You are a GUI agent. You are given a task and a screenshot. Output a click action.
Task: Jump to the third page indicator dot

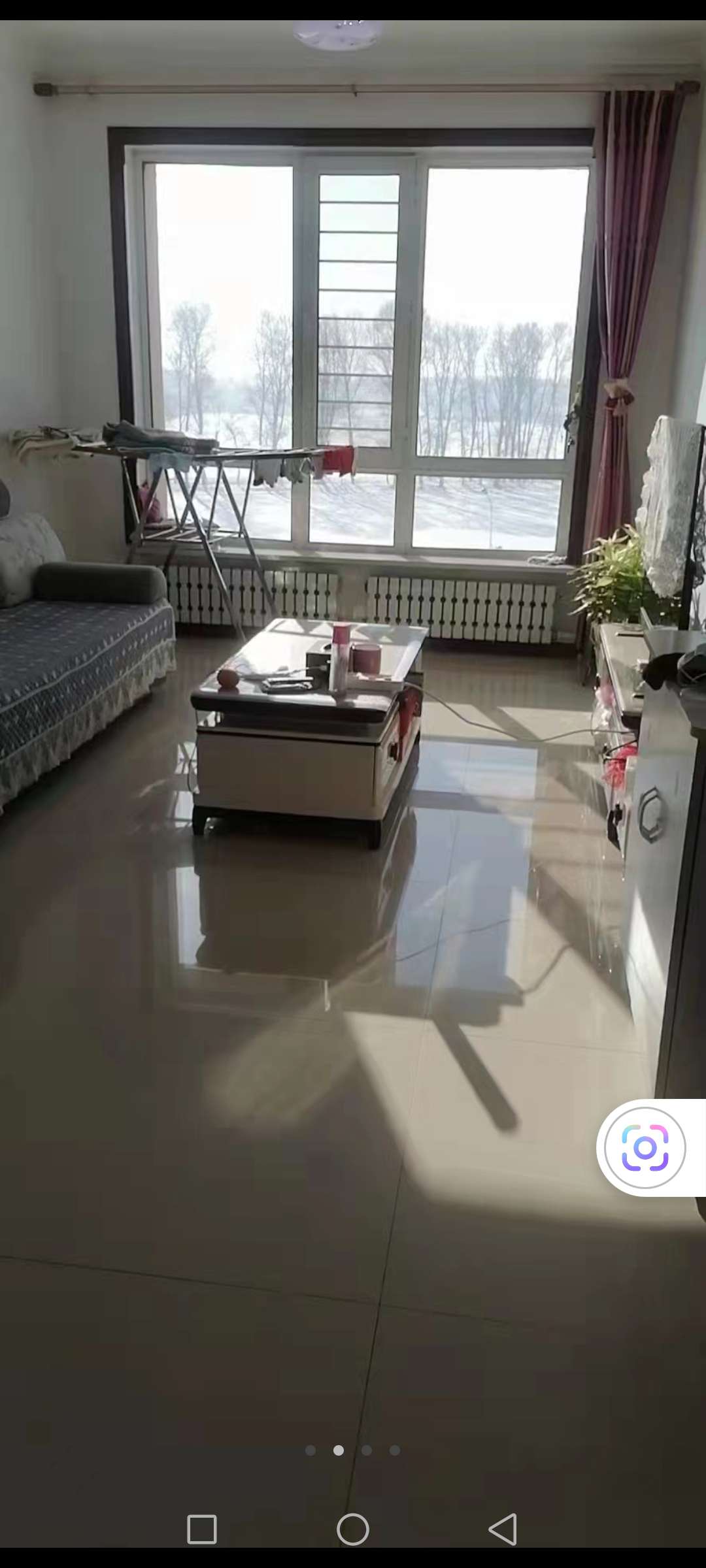[367, 1450]
